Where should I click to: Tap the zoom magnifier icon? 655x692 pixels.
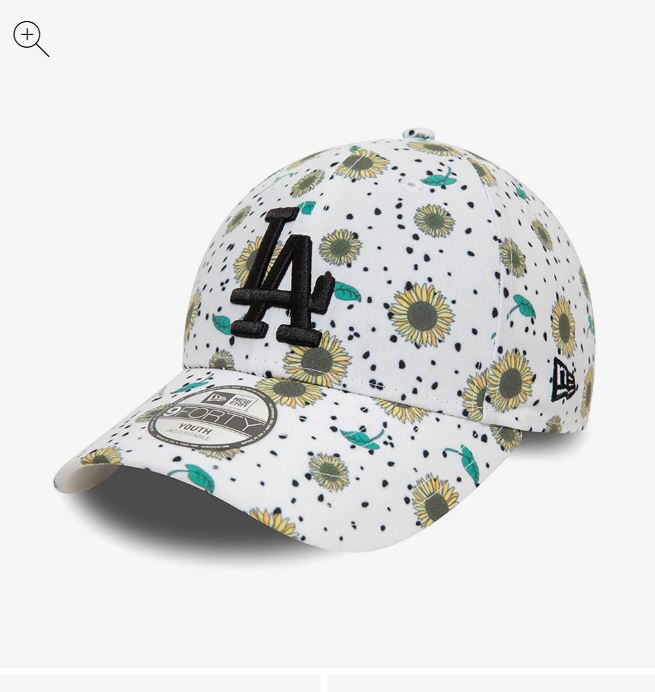30,38
